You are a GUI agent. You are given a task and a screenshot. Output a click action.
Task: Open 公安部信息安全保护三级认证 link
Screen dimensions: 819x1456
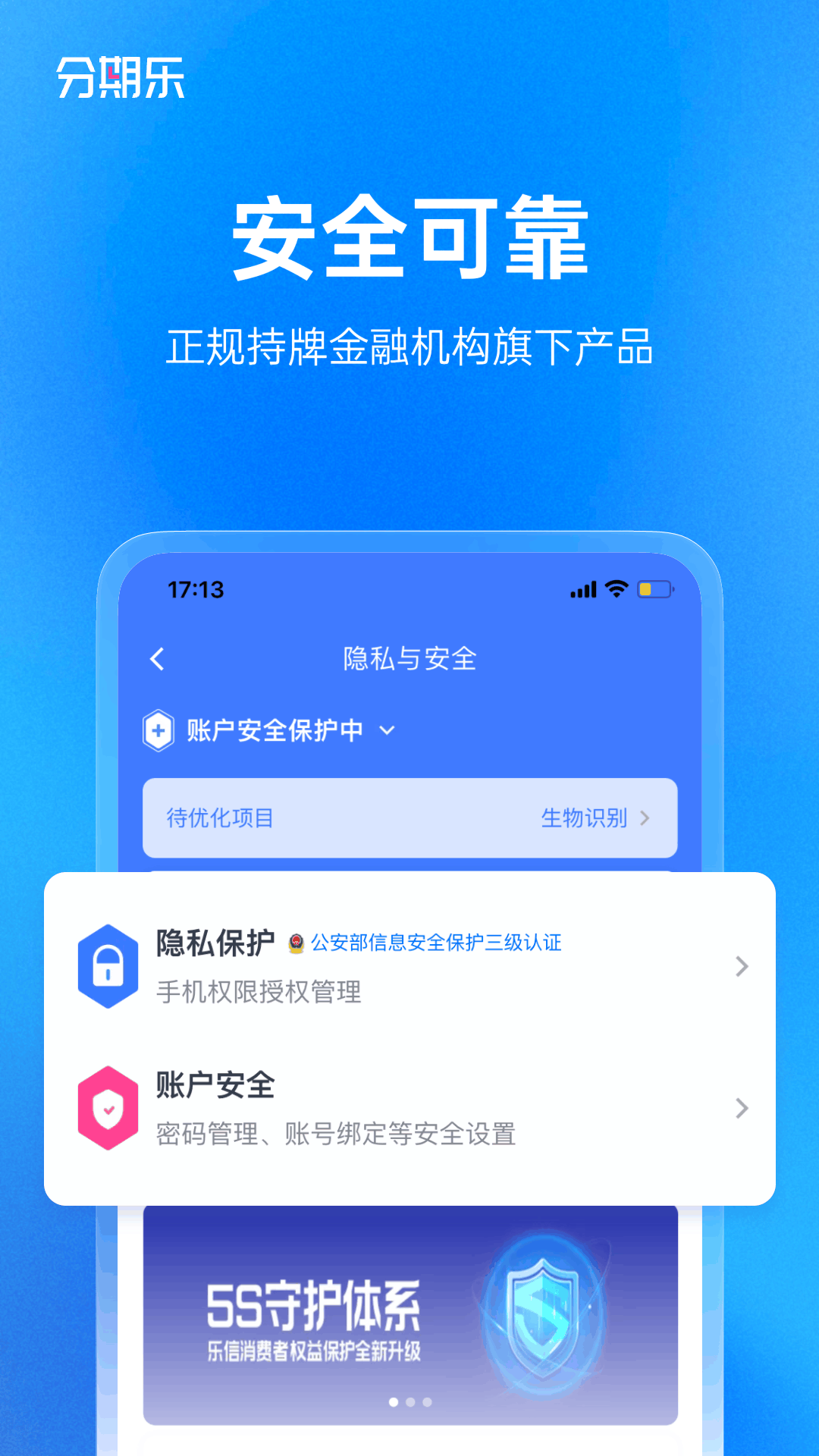coord(436,943)
